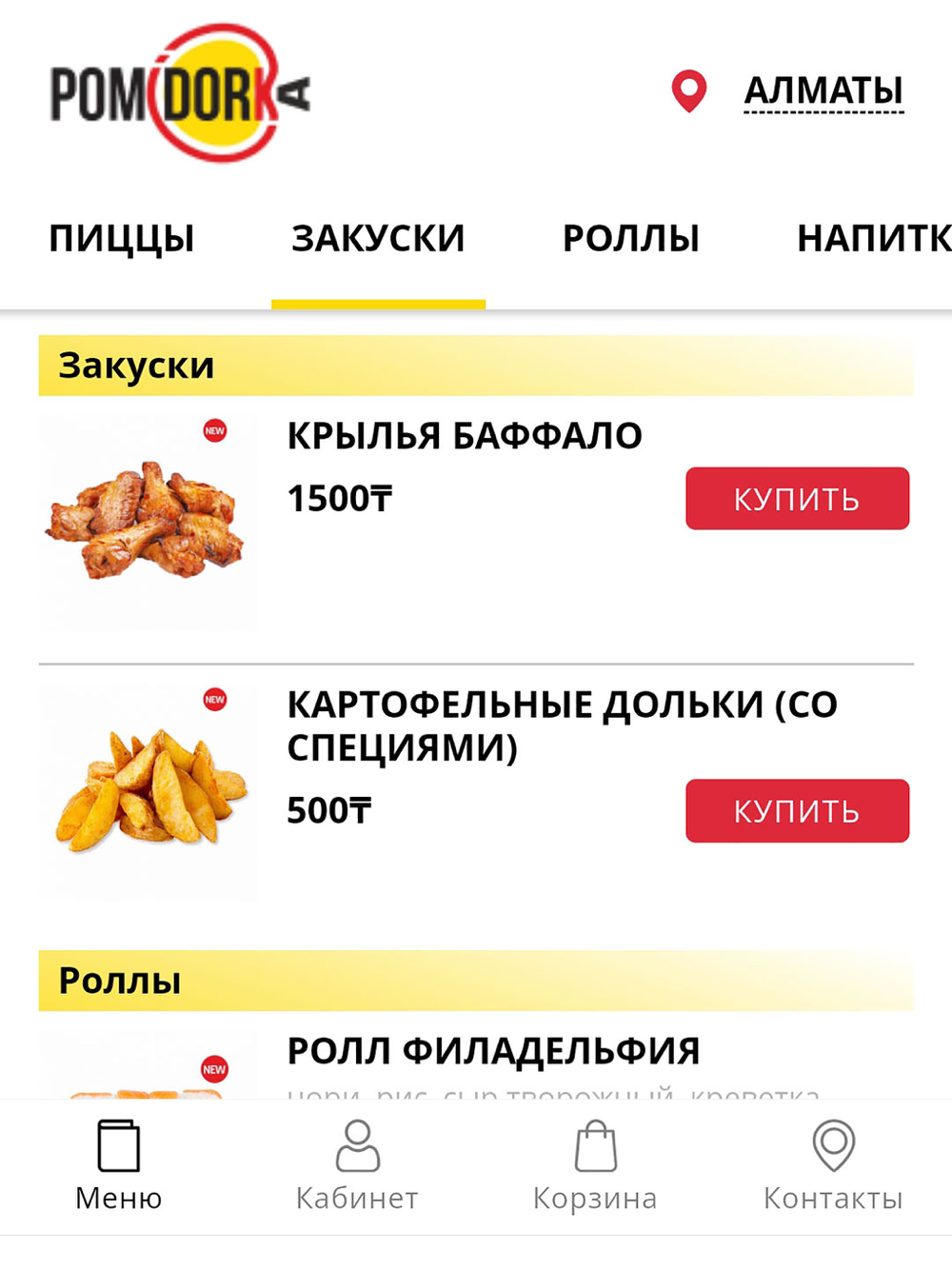The height and width of the screenshot is (1270, 952).
Task: Switch to the Пиццы category tab
Action: (122, 238)
